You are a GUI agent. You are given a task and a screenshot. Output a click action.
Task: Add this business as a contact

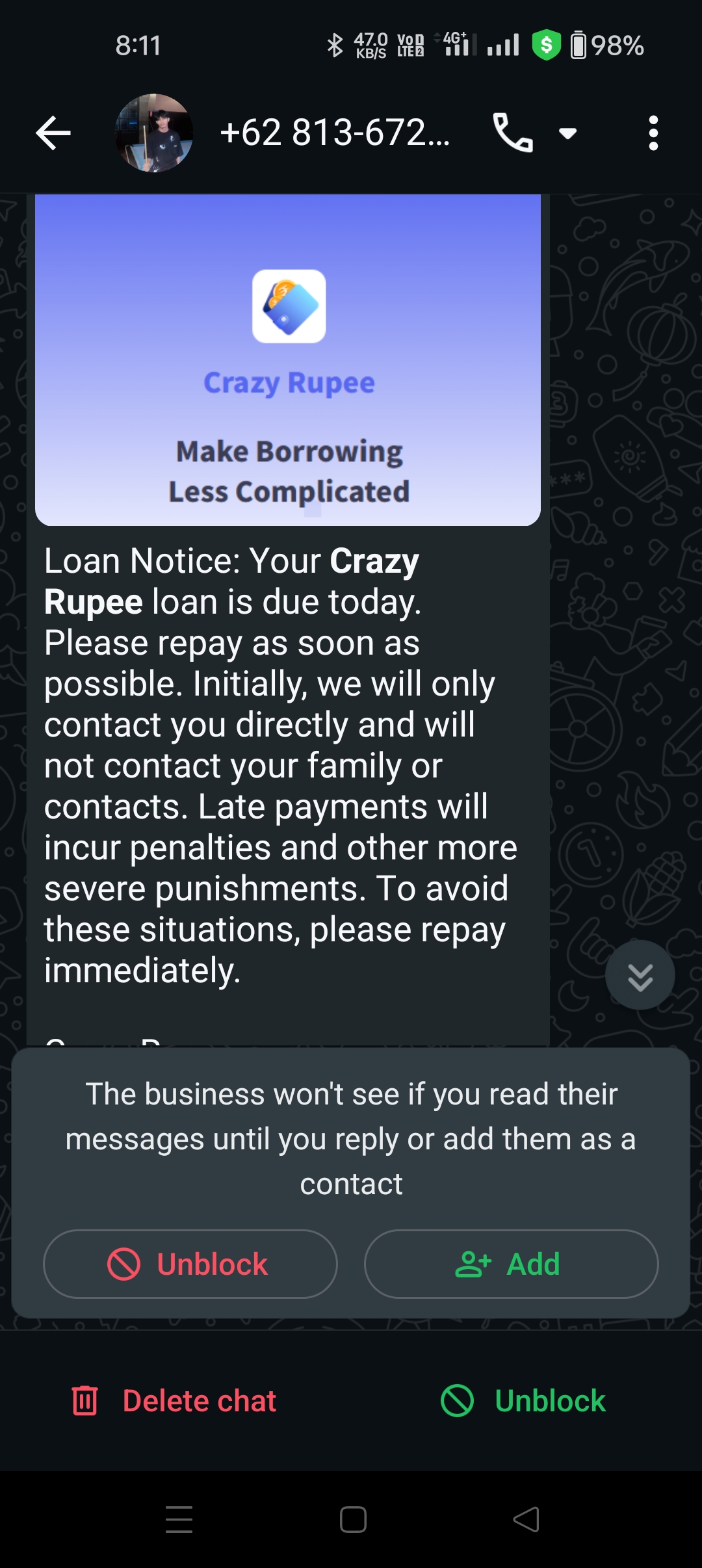[x=511, y=1264]
